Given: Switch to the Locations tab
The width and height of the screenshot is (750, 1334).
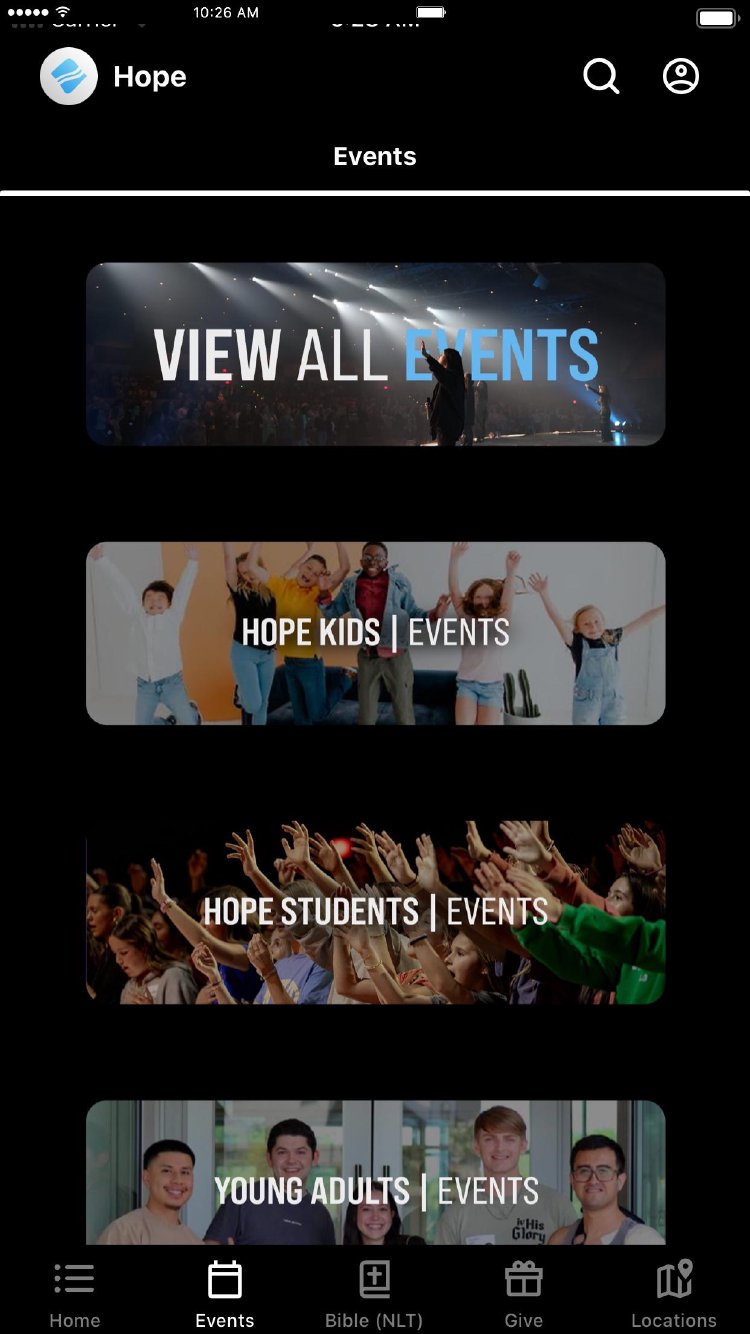Looking at the screenshot, I should (674, 1294).
